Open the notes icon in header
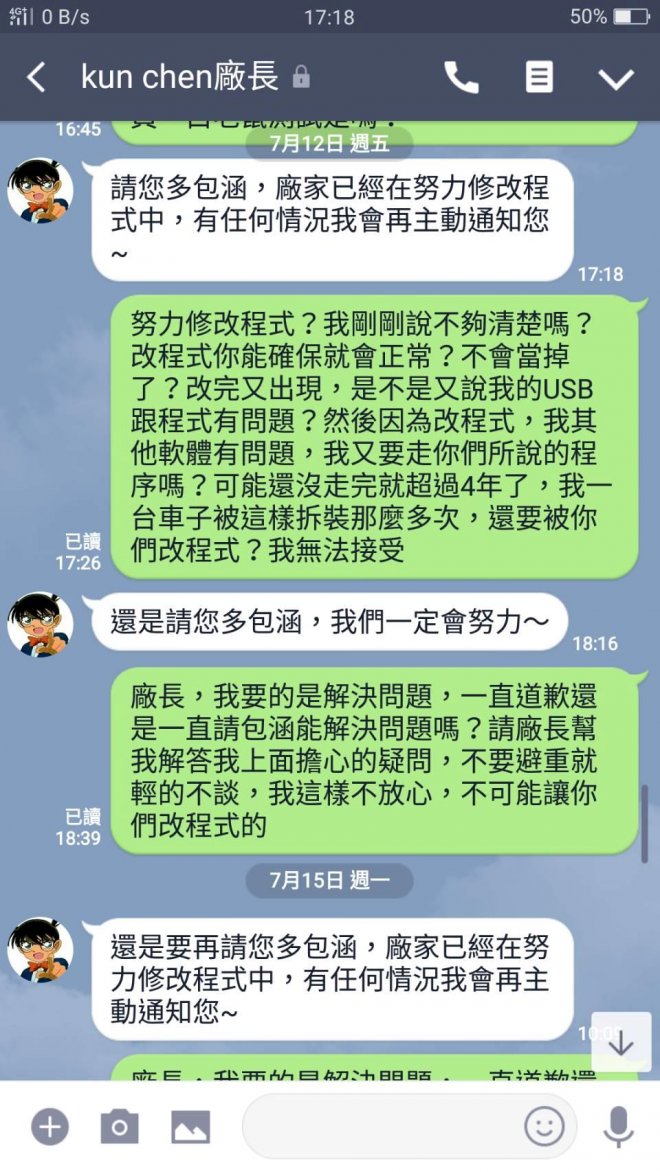 tap(539, 78)
